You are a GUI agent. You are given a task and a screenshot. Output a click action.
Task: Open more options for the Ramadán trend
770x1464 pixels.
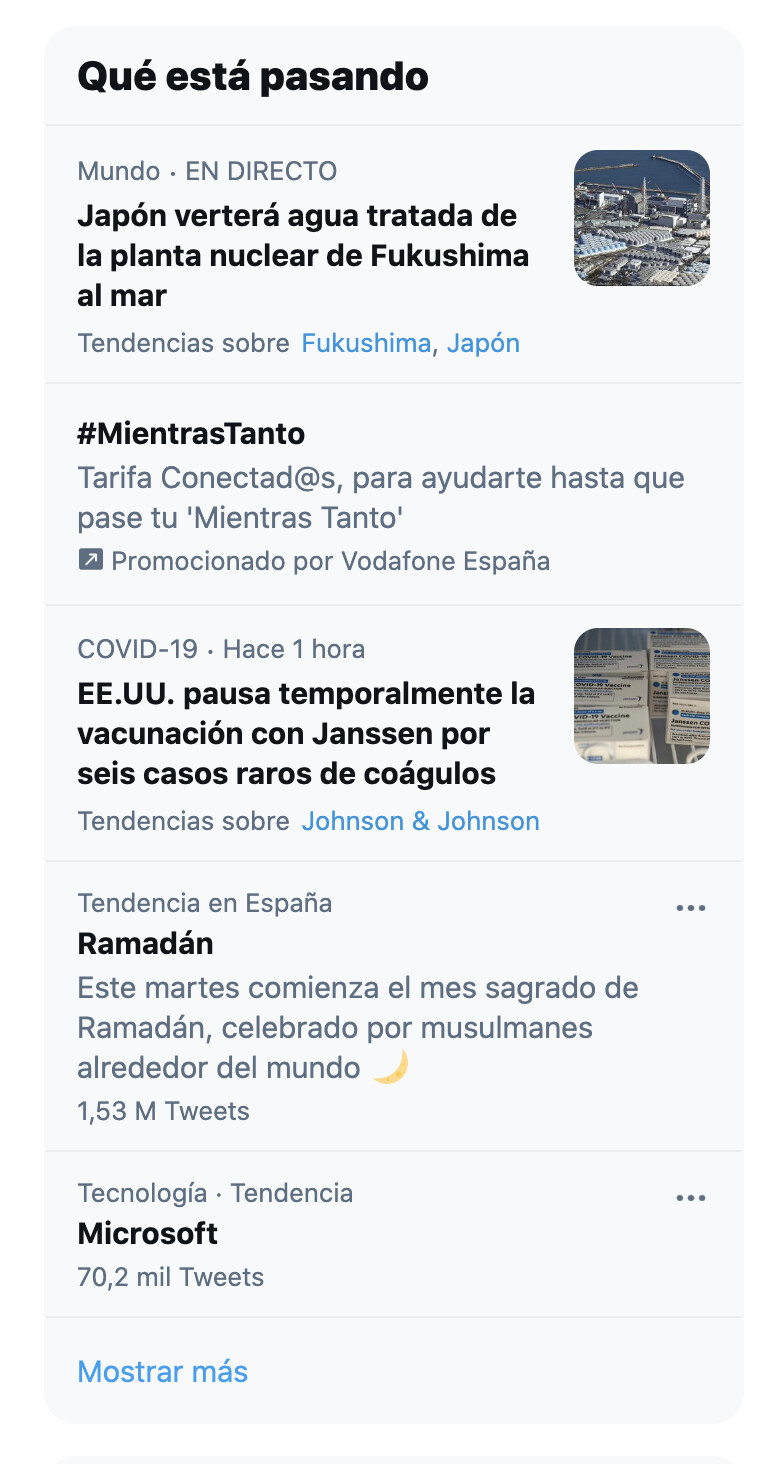[x=691, y=908]
